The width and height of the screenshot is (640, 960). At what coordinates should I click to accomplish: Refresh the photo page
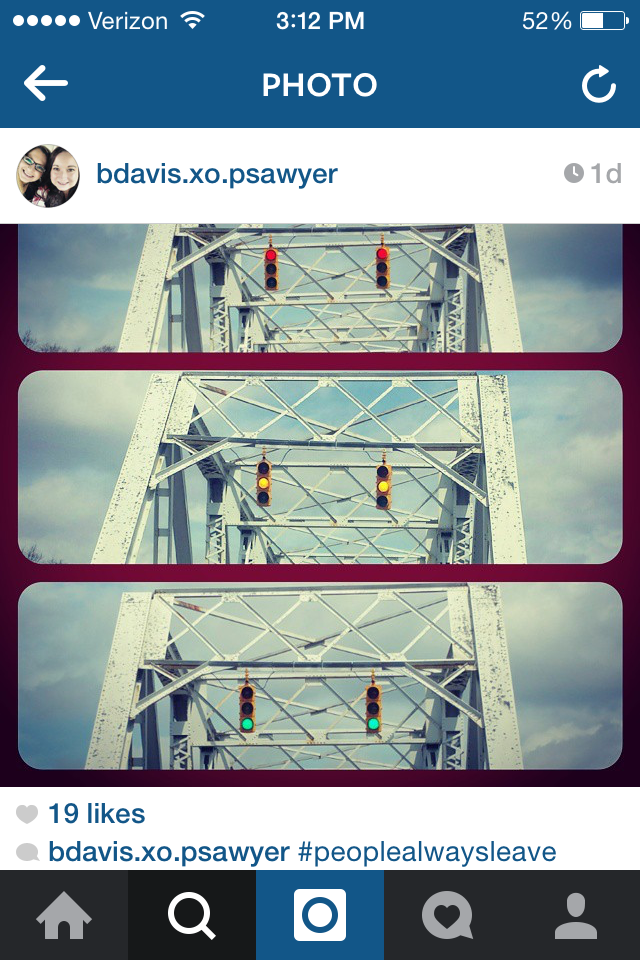click(x=599, y=86)
